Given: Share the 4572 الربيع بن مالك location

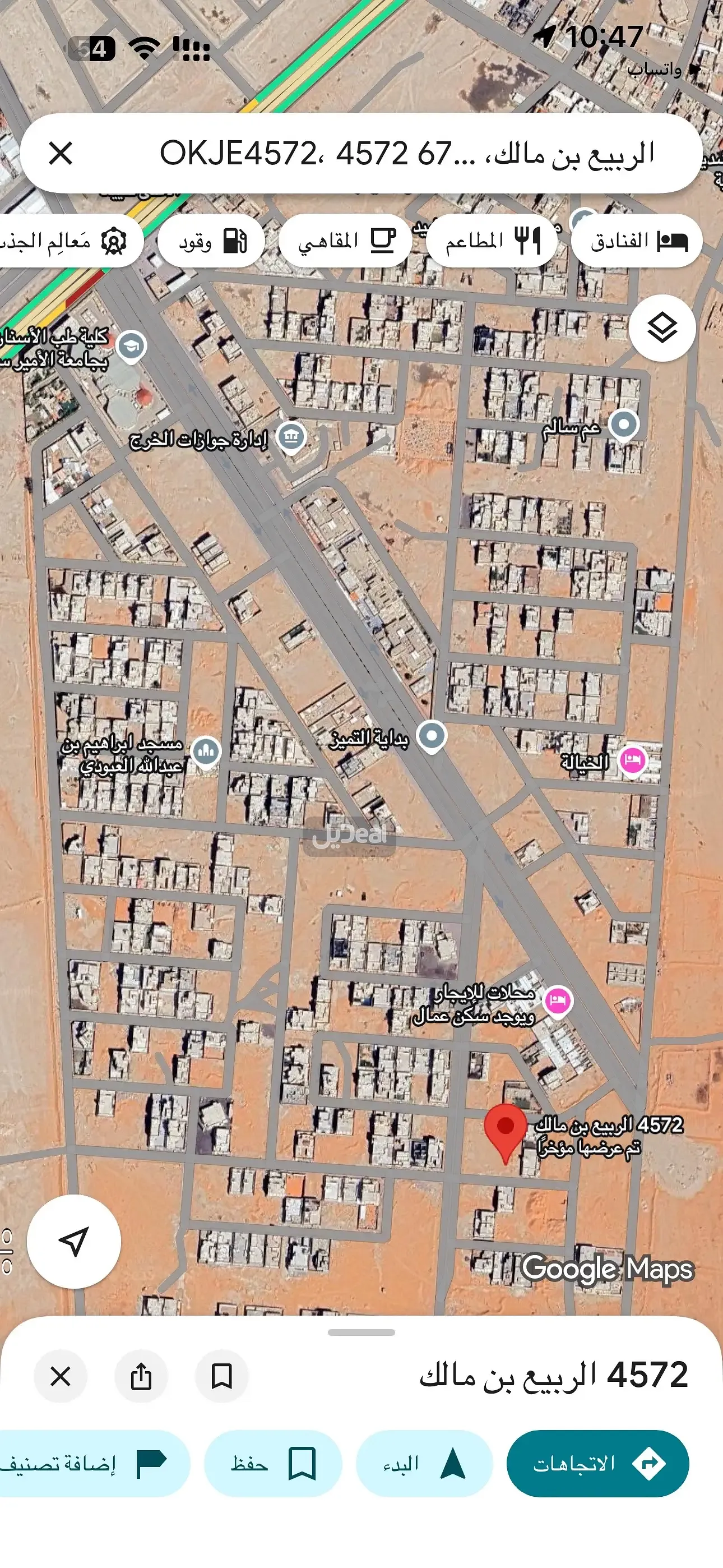Looking at the screenshot, I should click(141, 1376).
